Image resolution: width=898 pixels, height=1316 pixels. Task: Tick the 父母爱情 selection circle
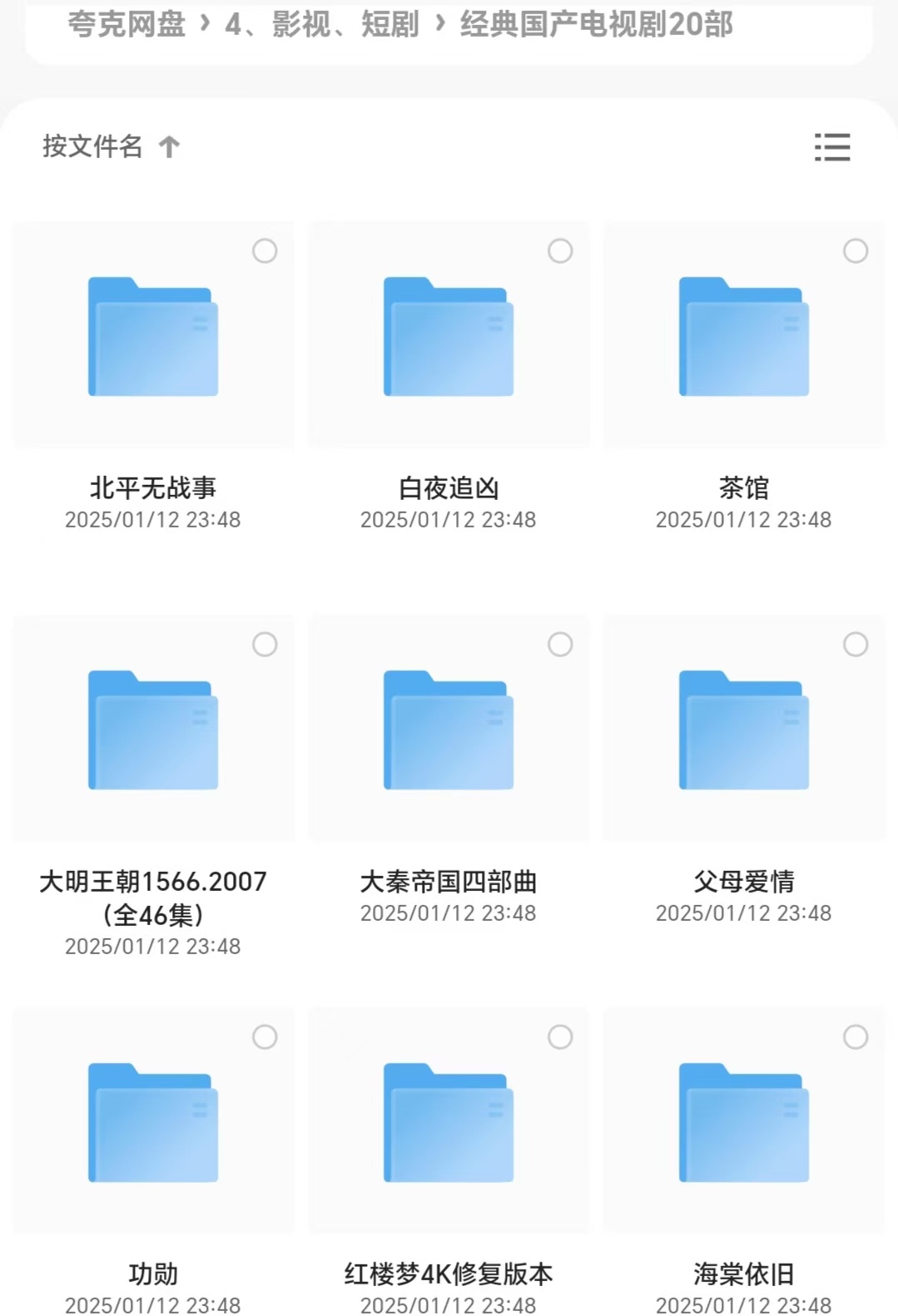click(856, 644)
